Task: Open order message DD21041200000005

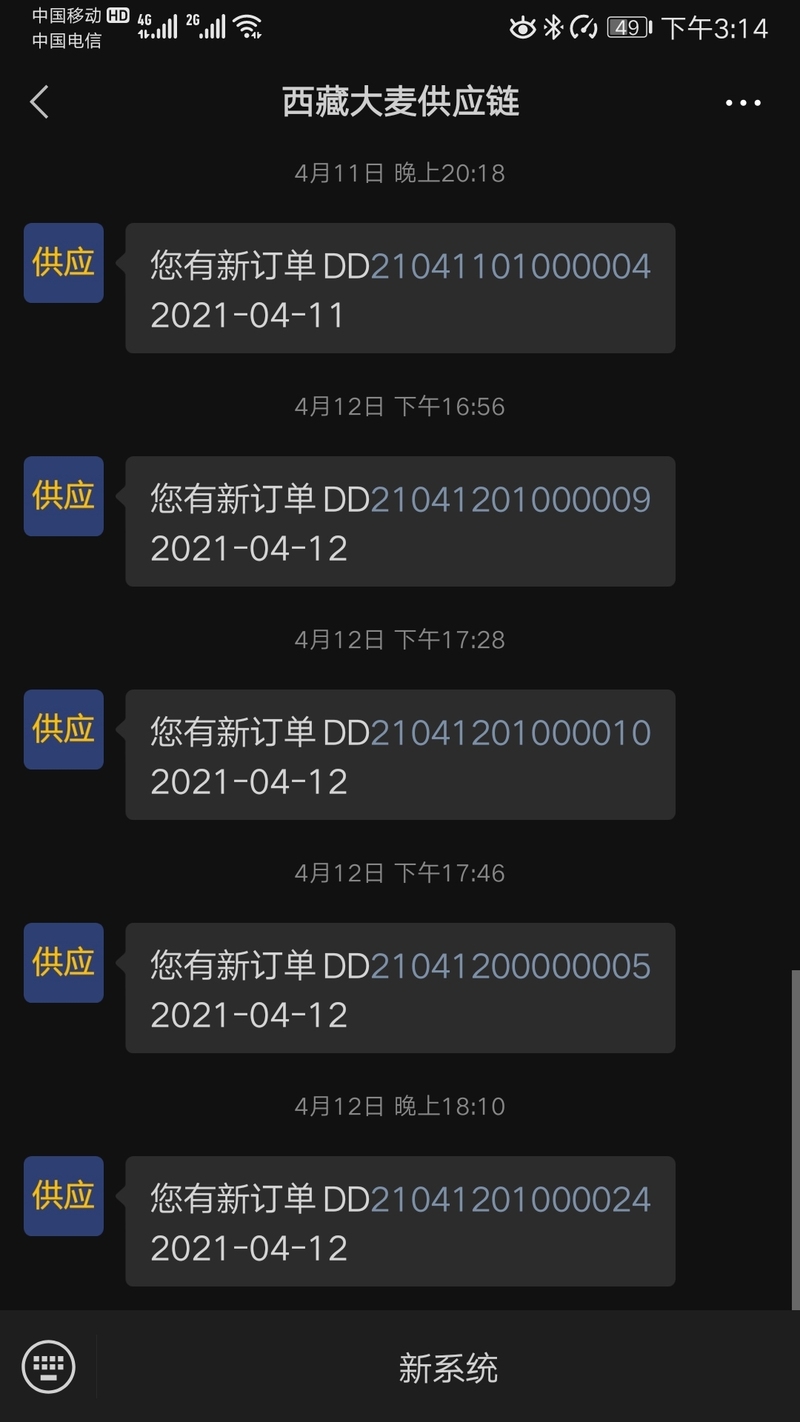Action: tap(400, 987)
